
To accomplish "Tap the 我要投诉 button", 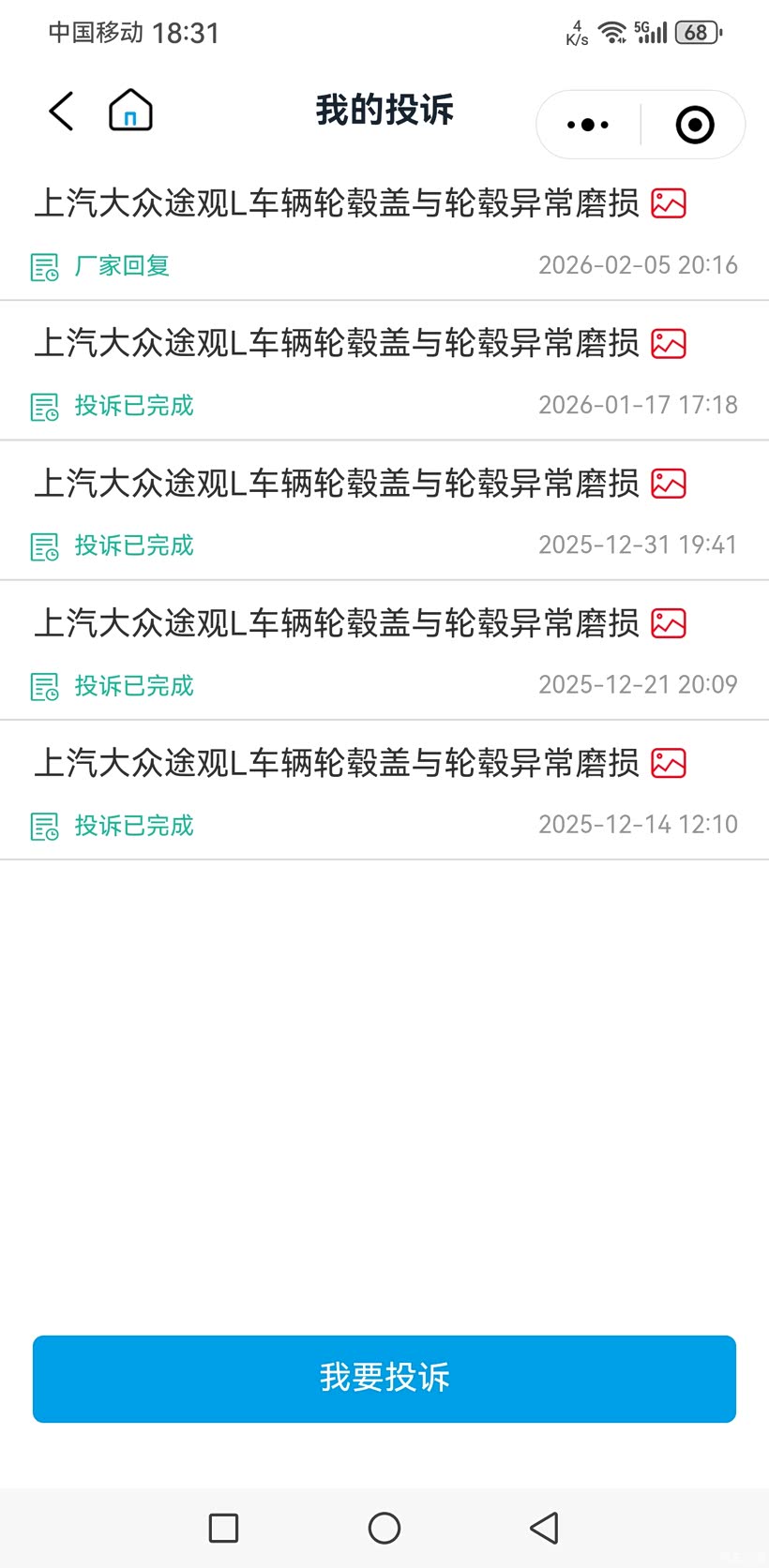I will click(384, 1378).
